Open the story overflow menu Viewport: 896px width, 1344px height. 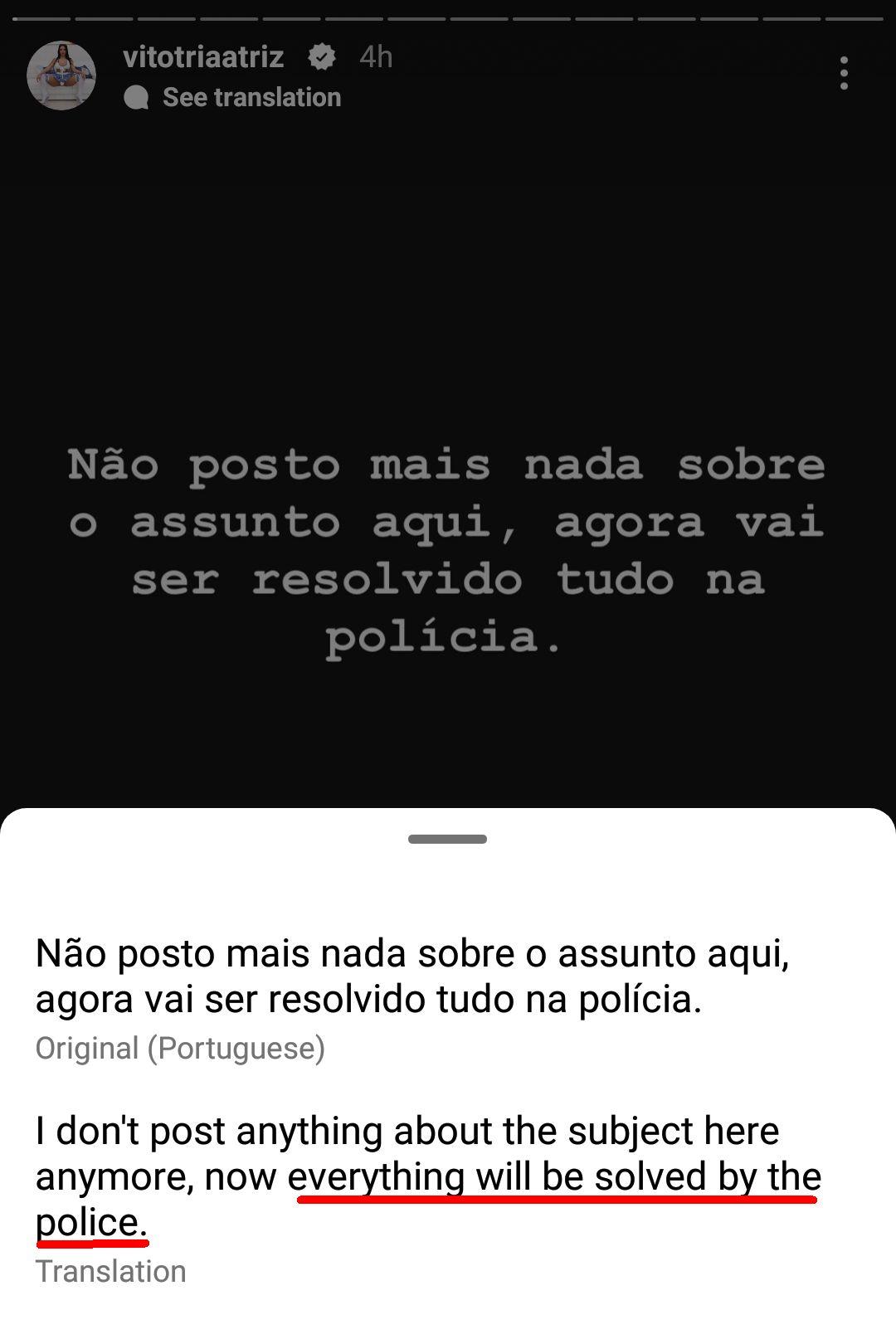tap(844, 73)
